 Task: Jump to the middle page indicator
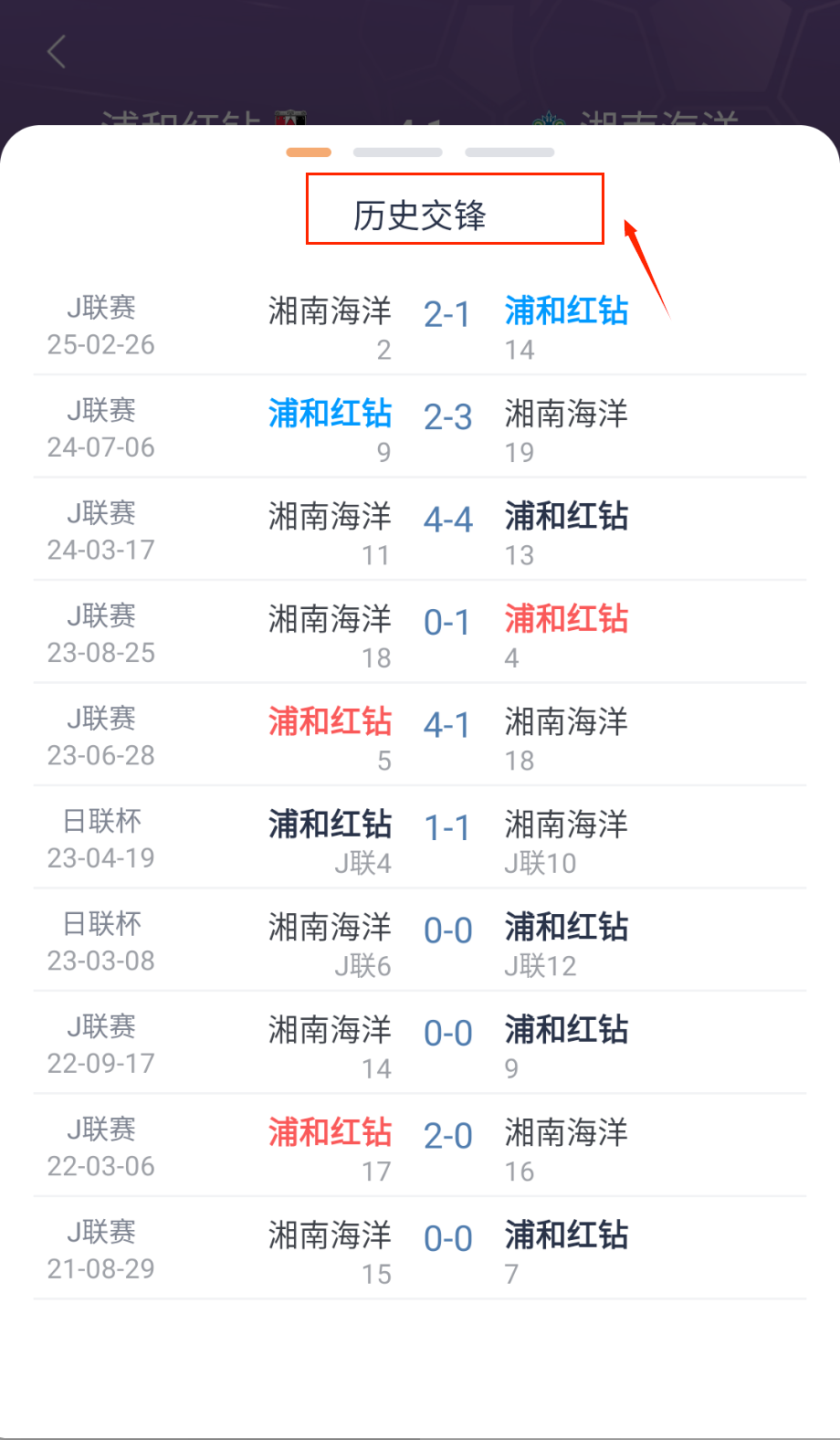tap(397, 152)
